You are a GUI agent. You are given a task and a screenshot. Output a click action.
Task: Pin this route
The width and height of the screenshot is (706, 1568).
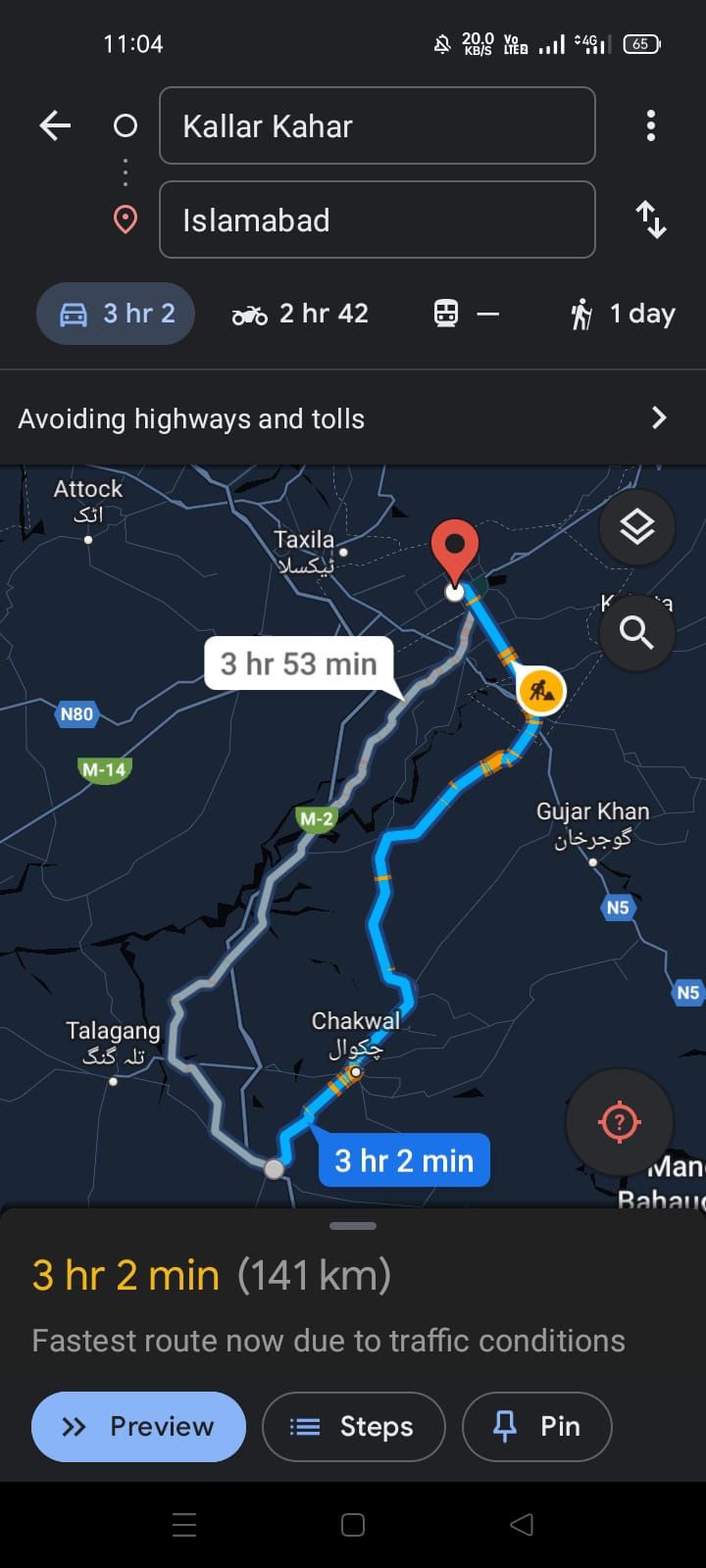[x=536, y=1426]
